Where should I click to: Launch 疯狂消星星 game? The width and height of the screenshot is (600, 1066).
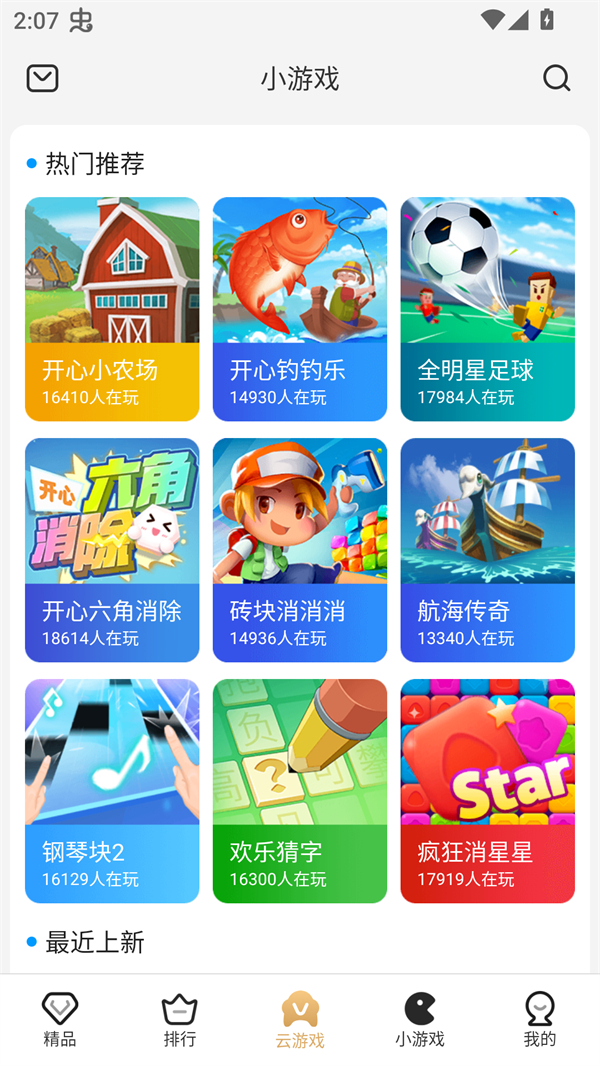tap(487, 791)
